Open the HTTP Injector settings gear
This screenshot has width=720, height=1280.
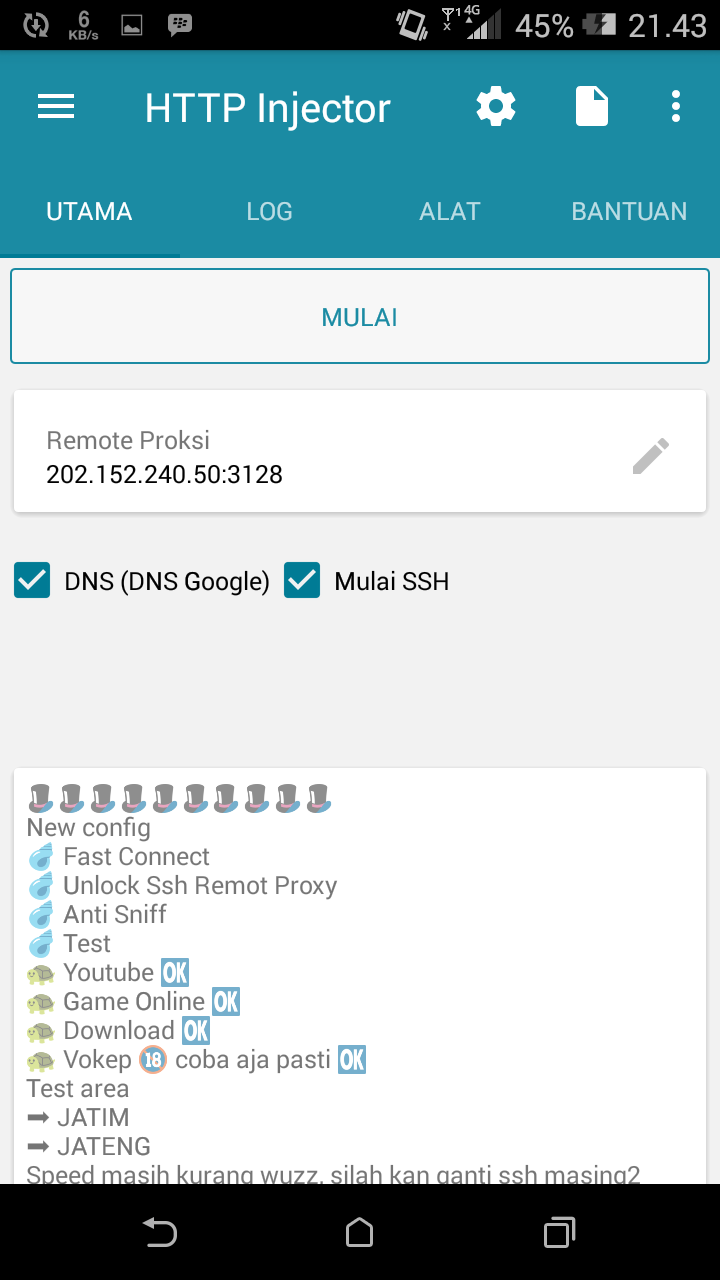[496, 105]
